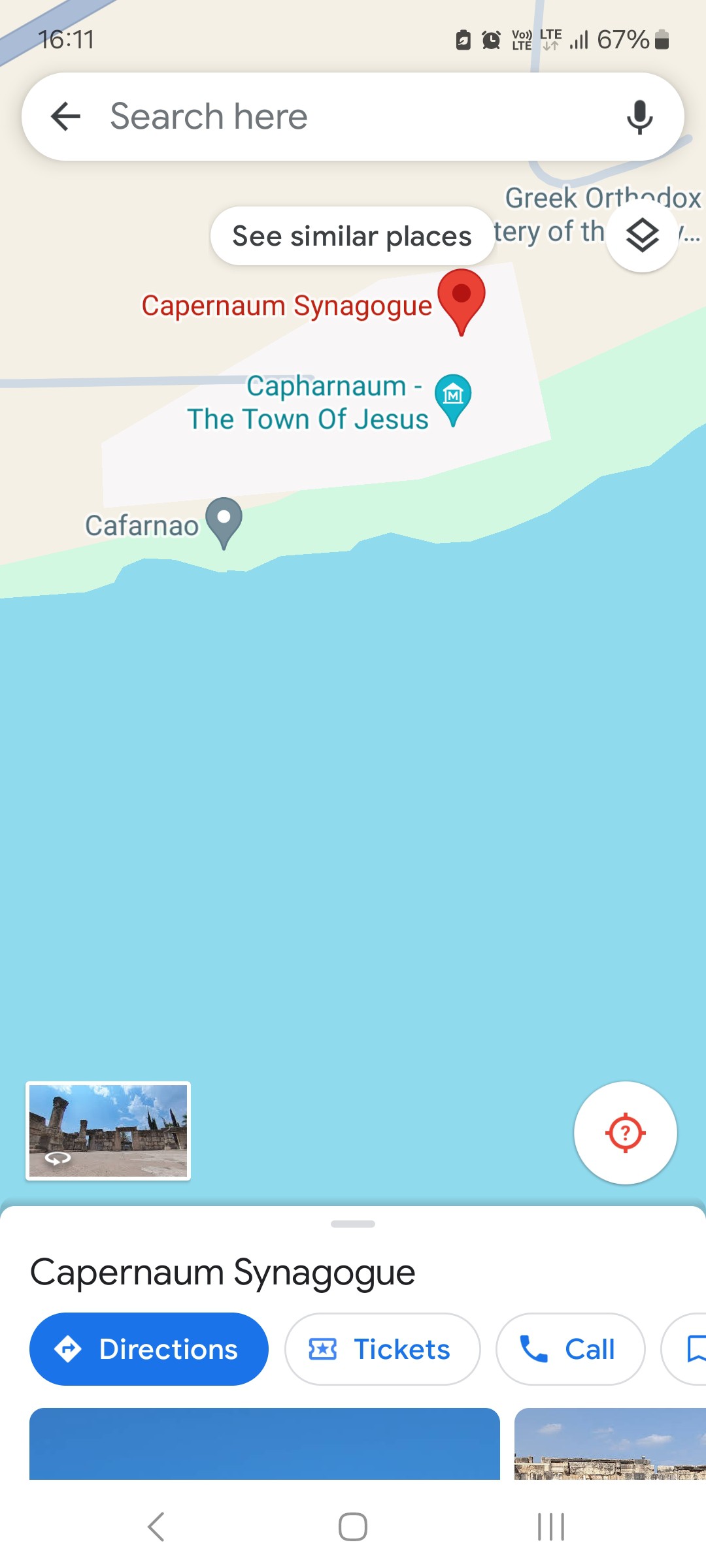Viewport: 706px width, 1568px height.
Task: Go back using the search bar arrow
Action: click(x=65, y=117)
